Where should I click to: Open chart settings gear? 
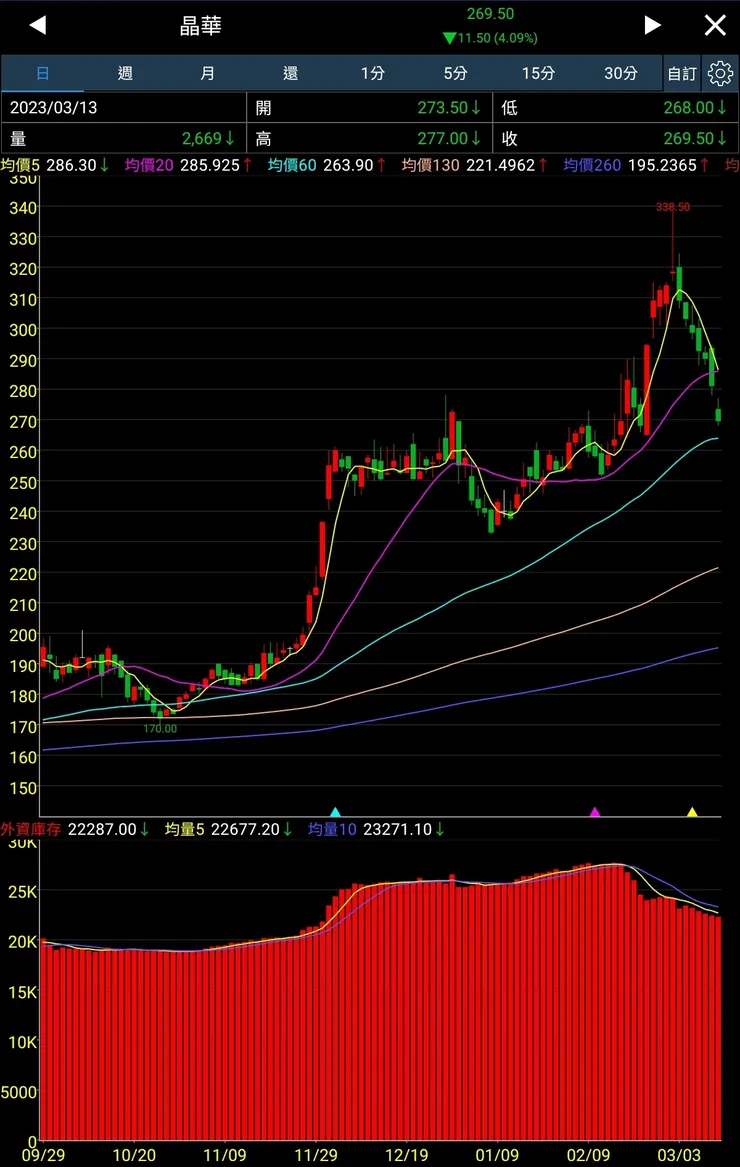tap(720, 73)
